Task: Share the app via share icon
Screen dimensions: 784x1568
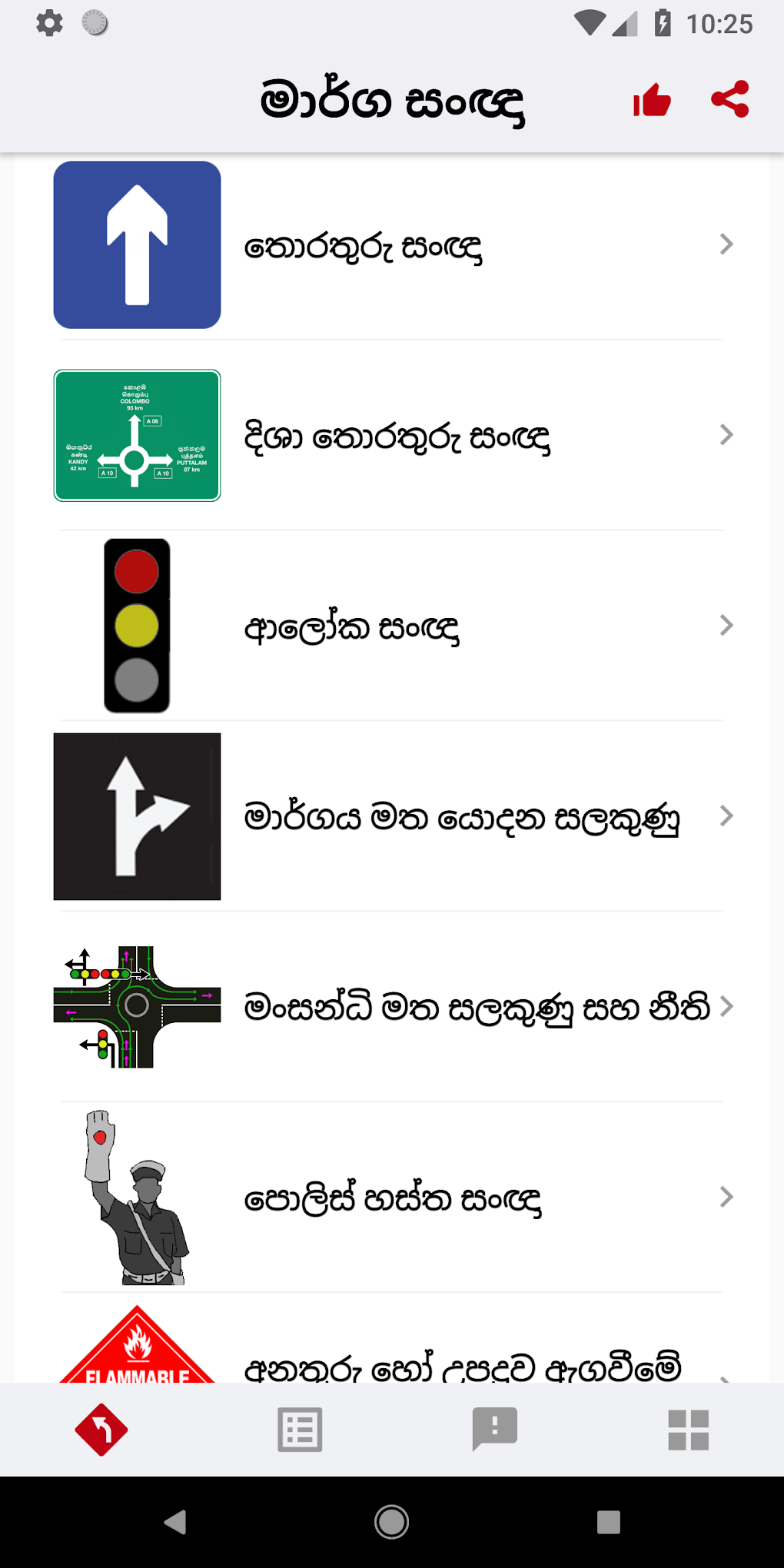Action: (x=729, y=99)
